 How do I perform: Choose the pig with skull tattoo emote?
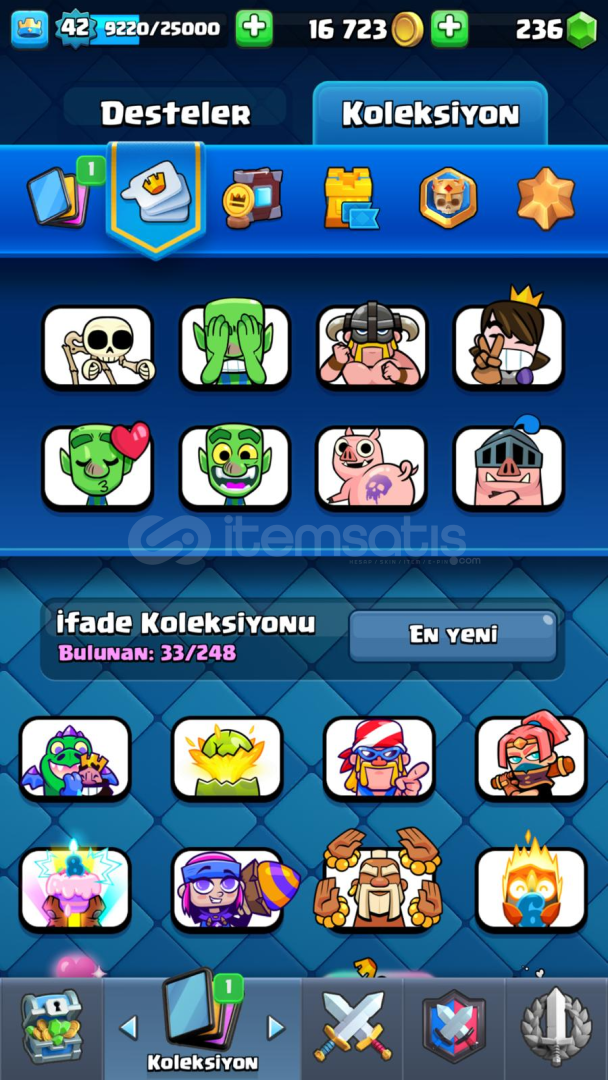372,467
